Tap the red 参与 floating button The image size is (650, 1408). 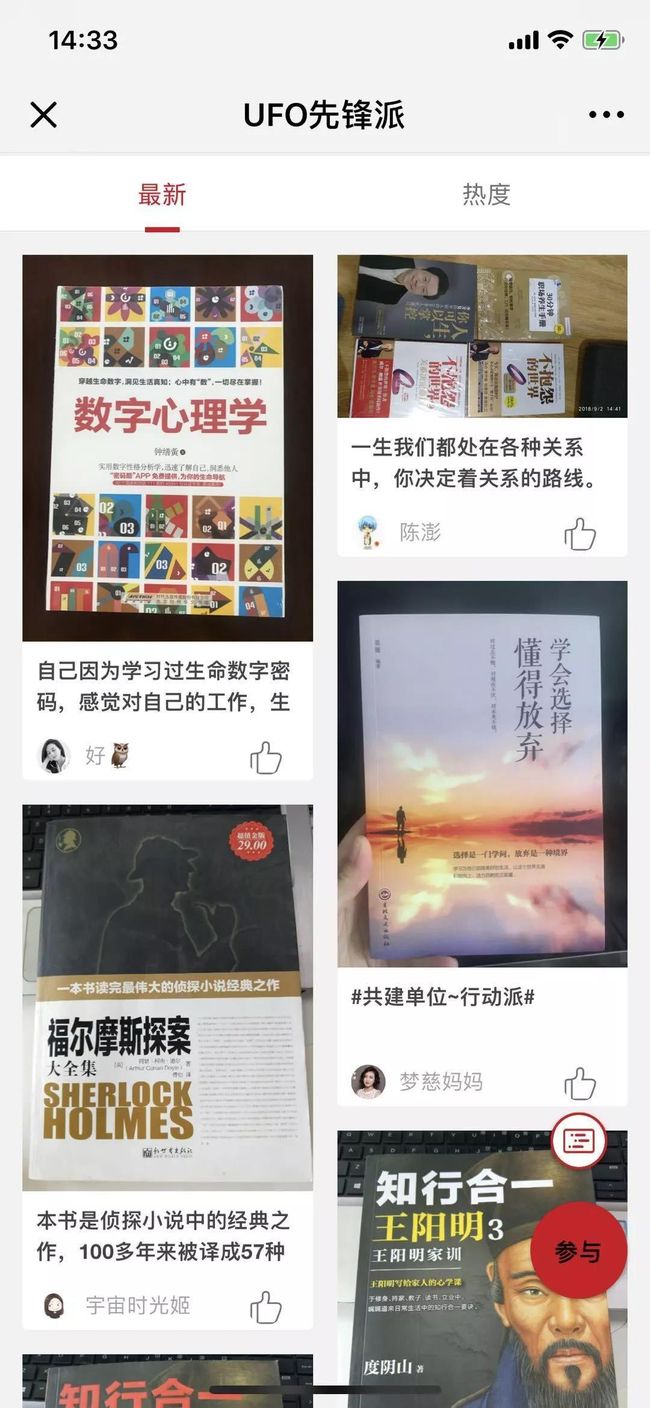pyautogui.click(x=578, y=1250)
